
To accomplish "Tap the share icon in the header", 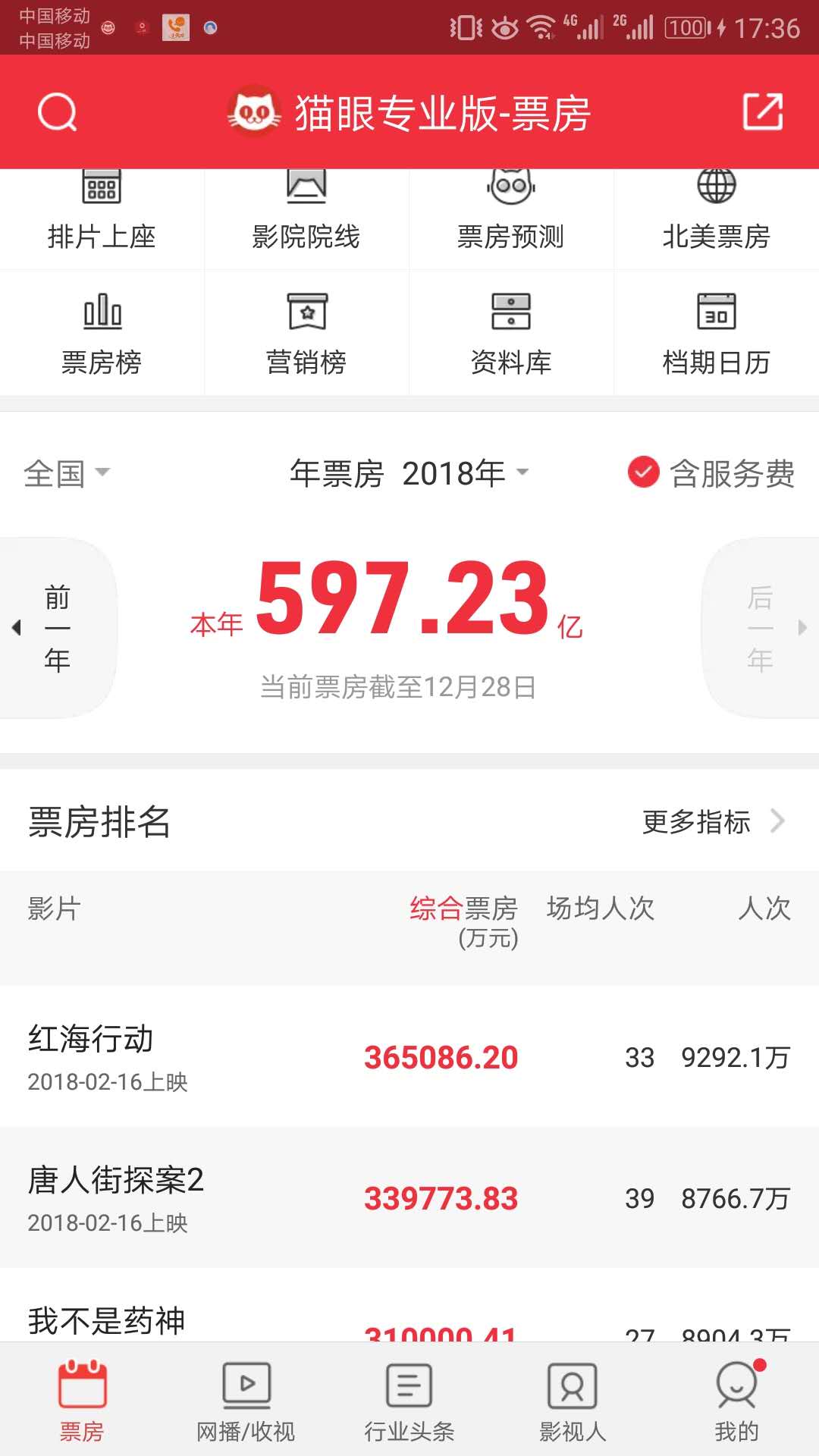I will [x=762, y=112].
